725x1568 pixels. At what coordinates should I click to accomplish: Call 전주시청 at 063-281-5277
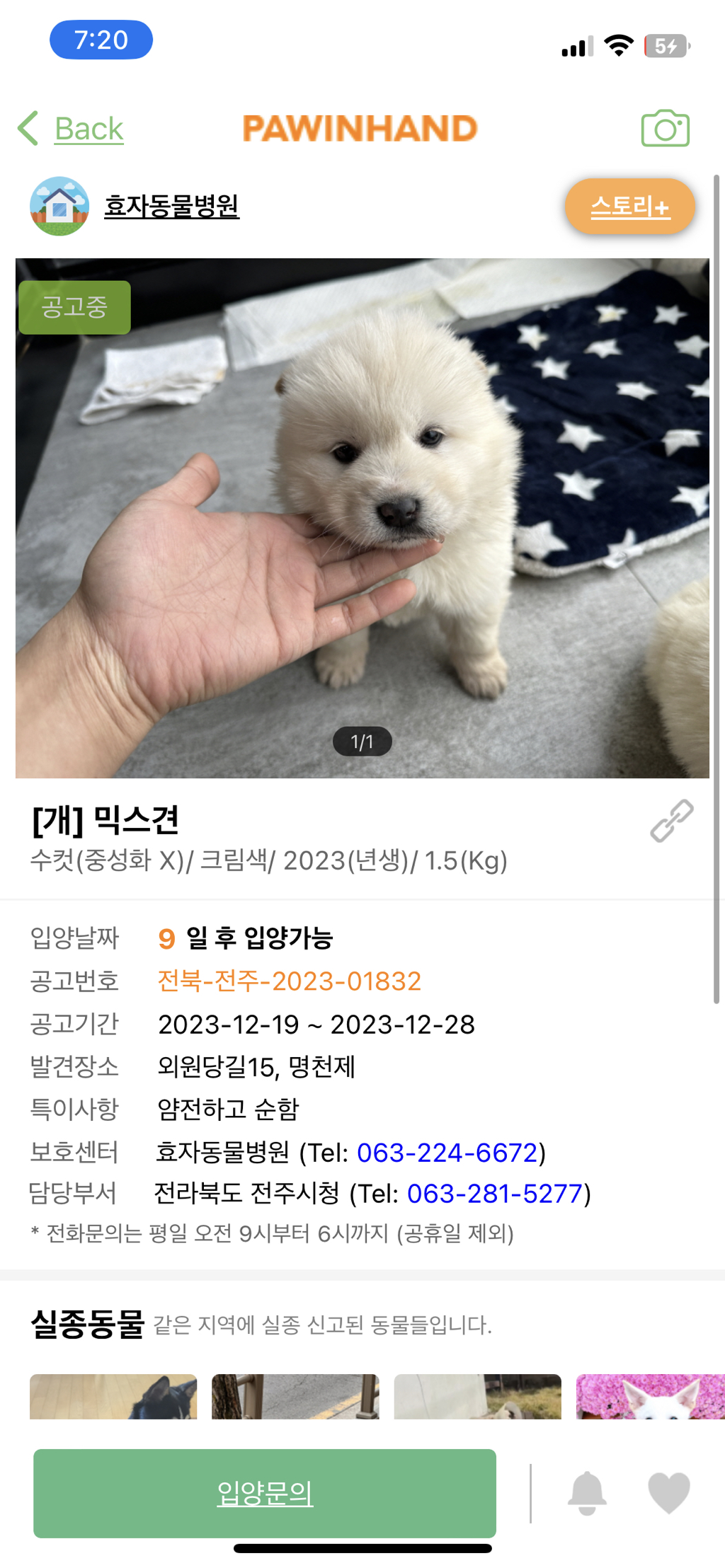pyautogui.click(x=494, y=1194)
